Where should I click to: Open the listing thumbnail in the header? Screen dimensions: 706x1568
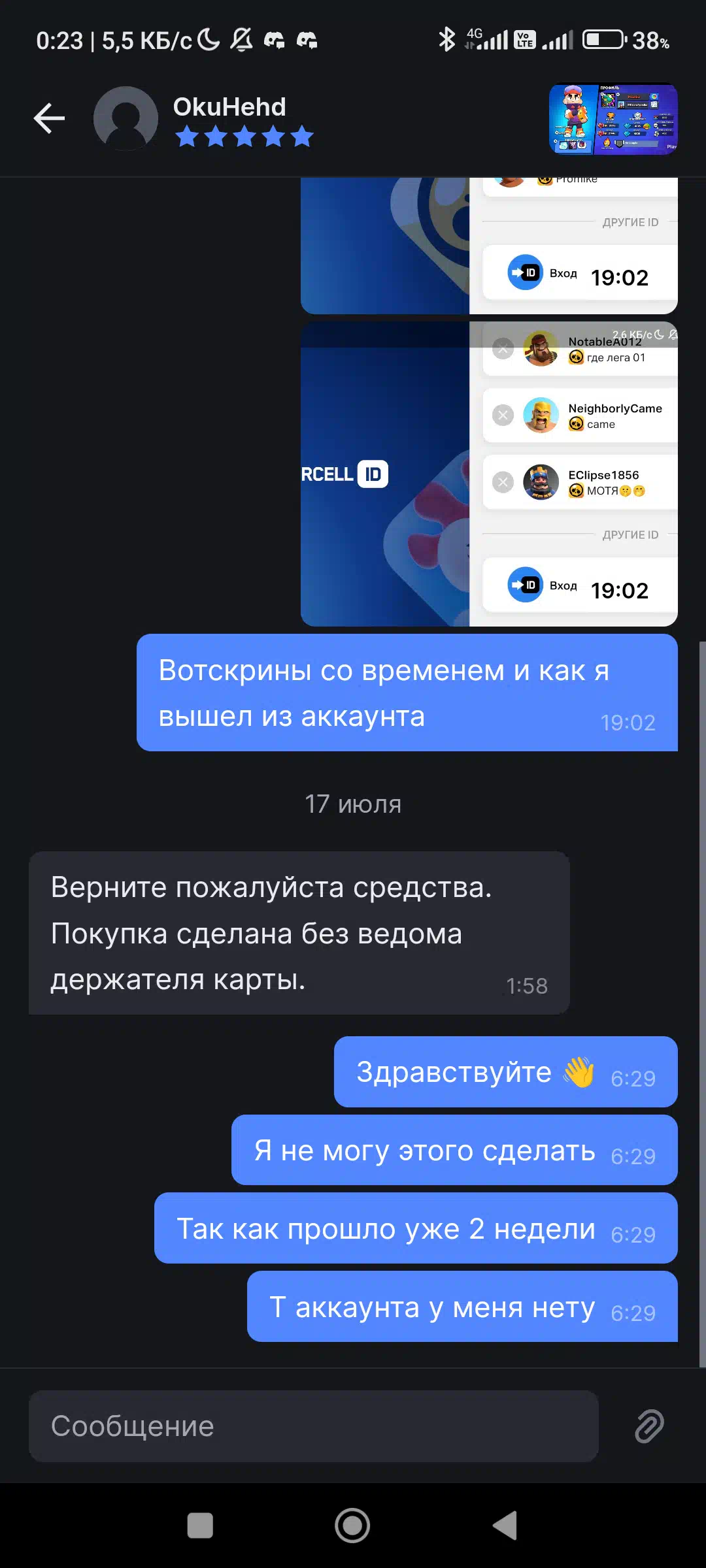[613, 119]
